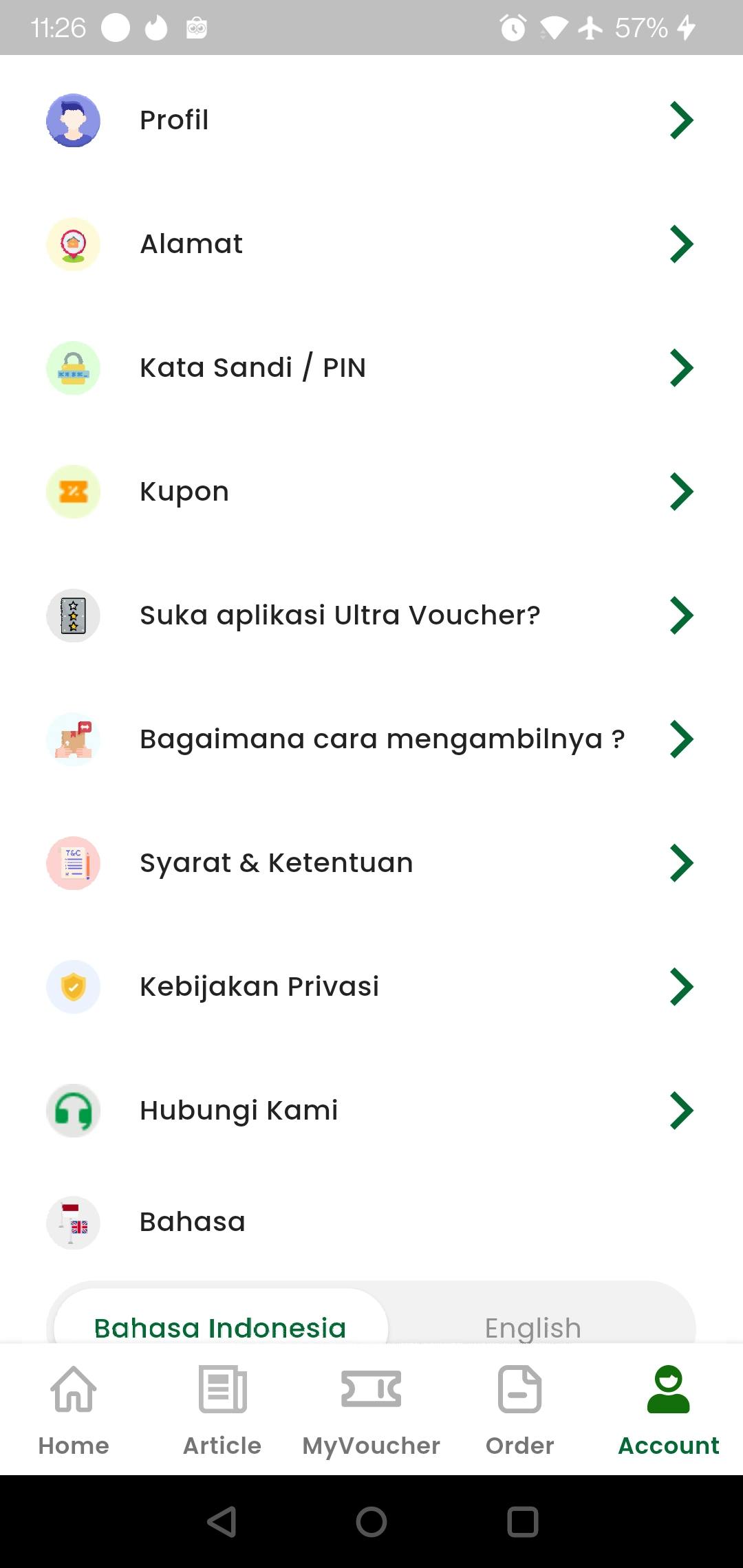Select Bahasa Indonesia language option
Viewport: 743px width, 1568px height.
point(219,1327)
